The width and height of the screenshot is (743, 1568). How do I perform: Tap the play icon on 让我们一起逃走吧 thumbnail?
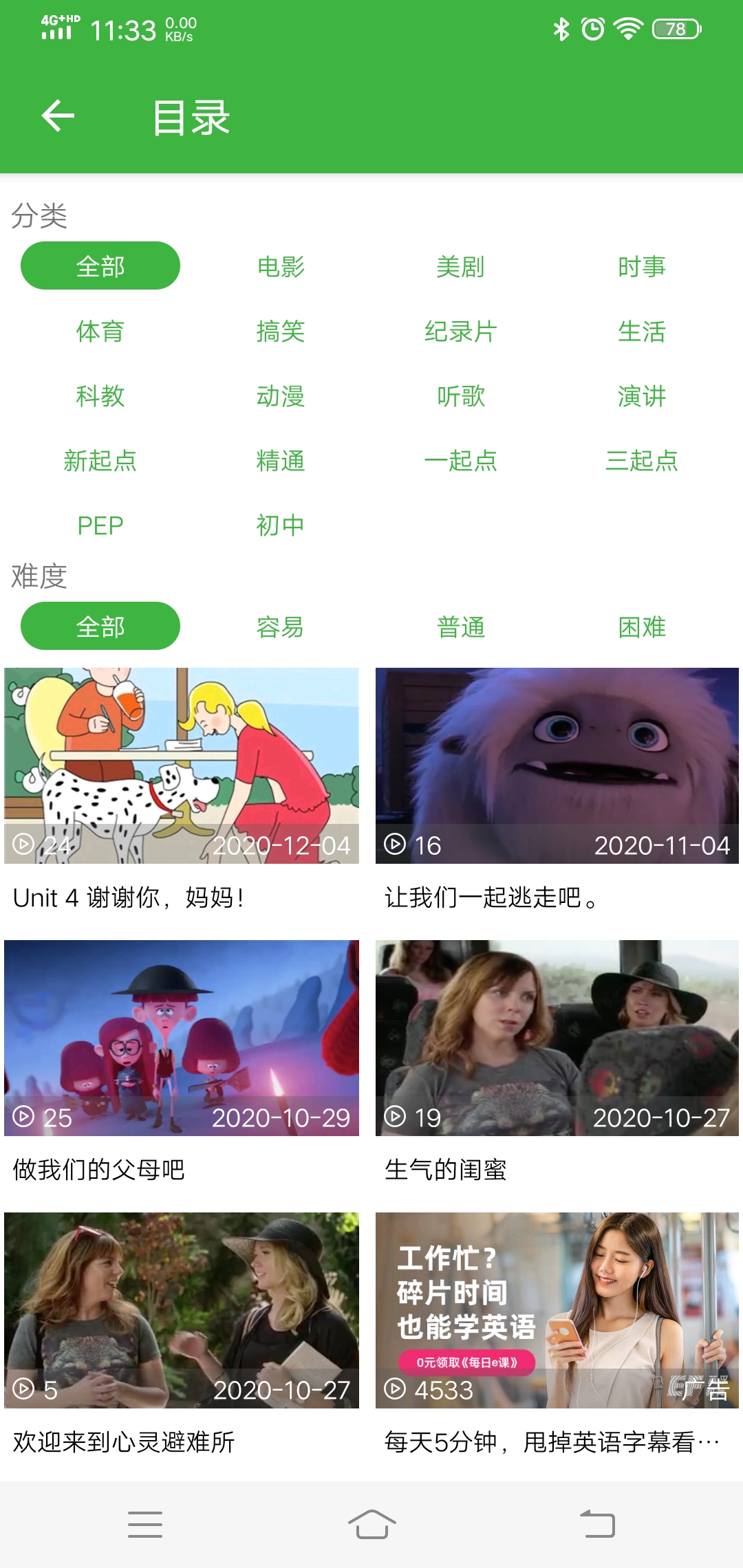(x=394, y=846)
